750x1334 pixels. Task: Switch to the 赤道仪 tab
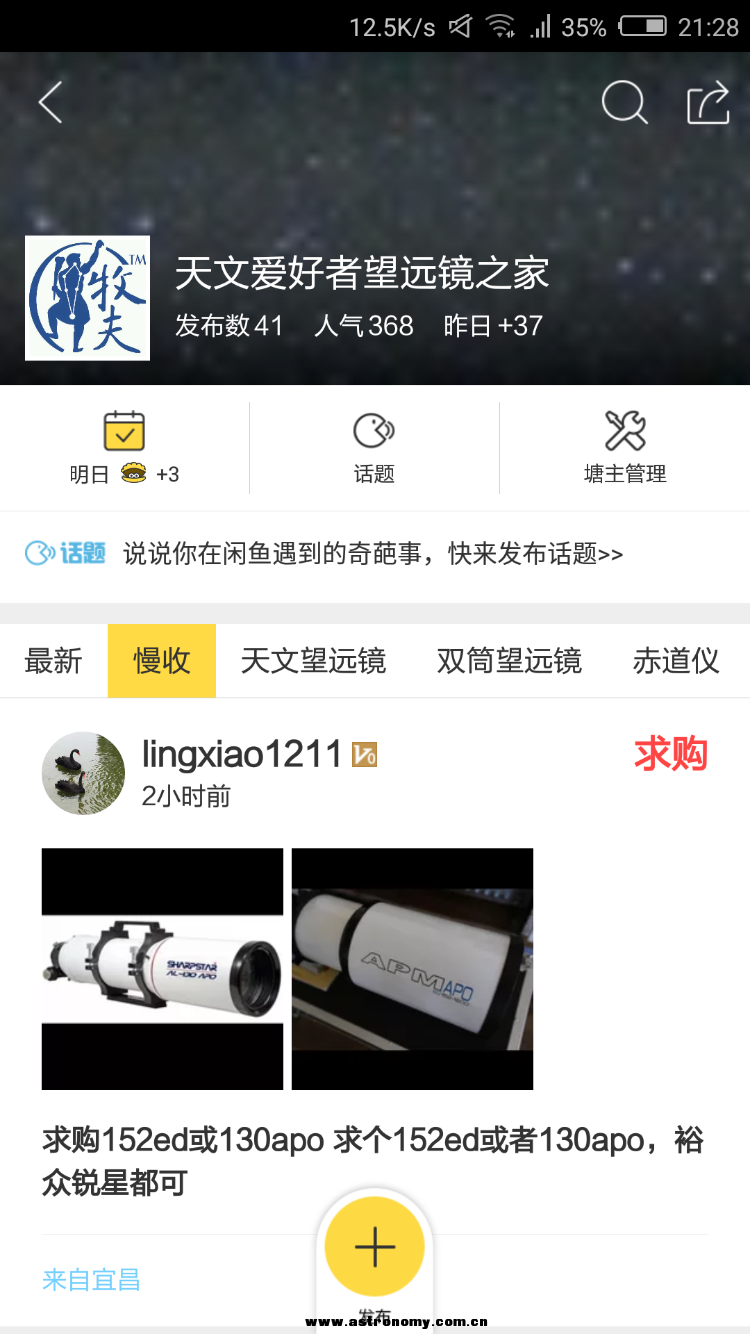click(x=676, y=661)
